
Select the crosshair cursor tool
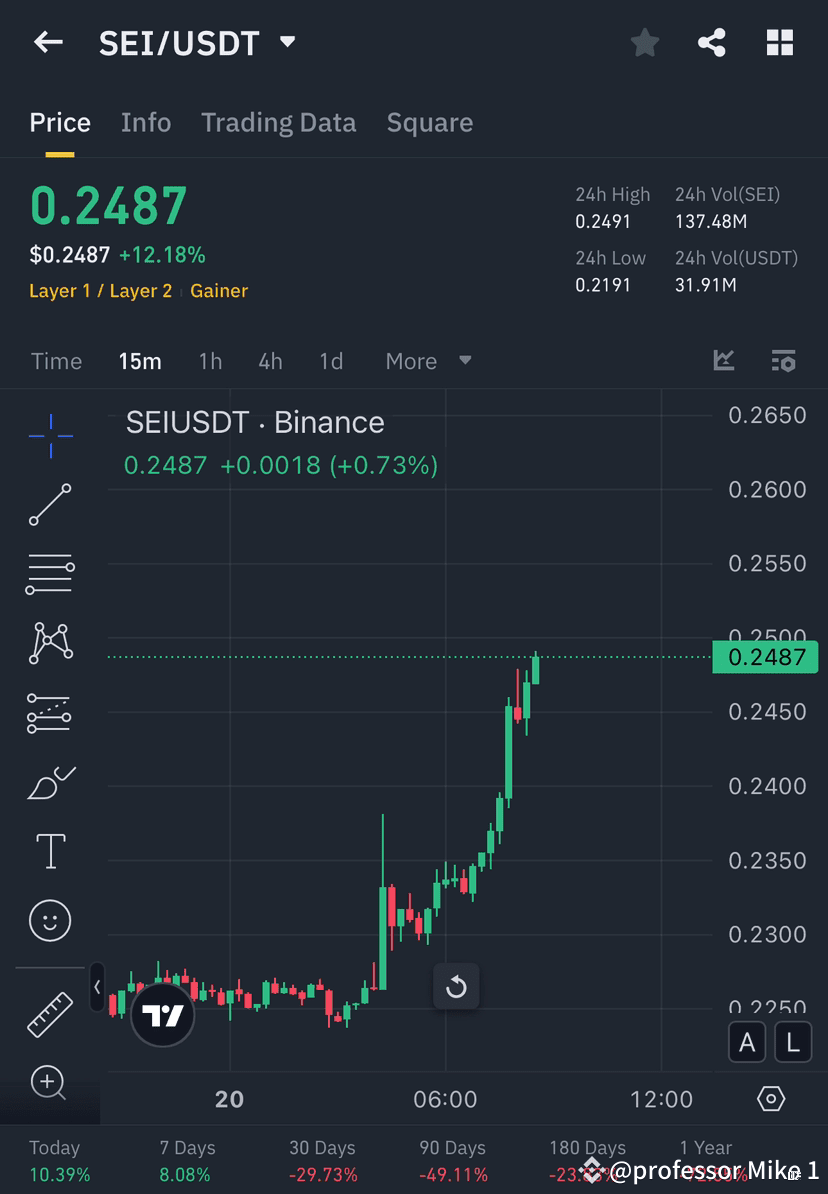(x=50, y=435)
